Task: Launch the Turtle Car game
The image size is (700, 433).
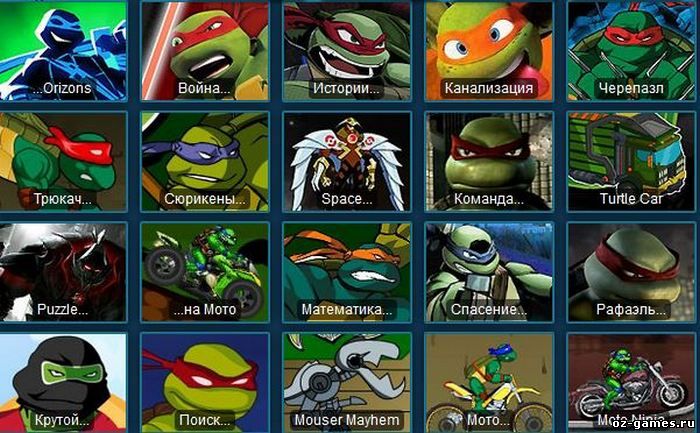Action: pyautogui.click(x=631, y=160)
